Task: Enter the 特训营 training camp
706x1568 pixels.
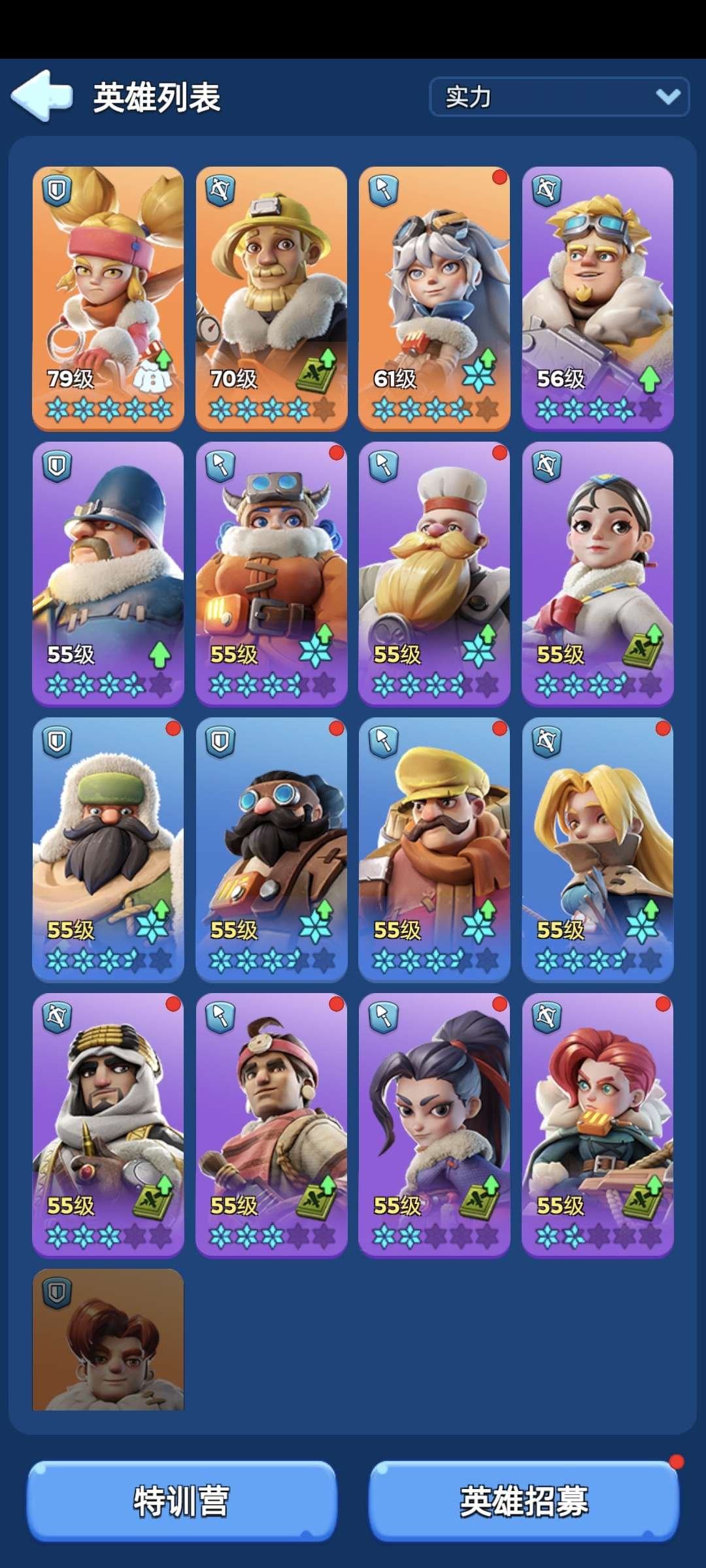Action: click(182, 1501)
